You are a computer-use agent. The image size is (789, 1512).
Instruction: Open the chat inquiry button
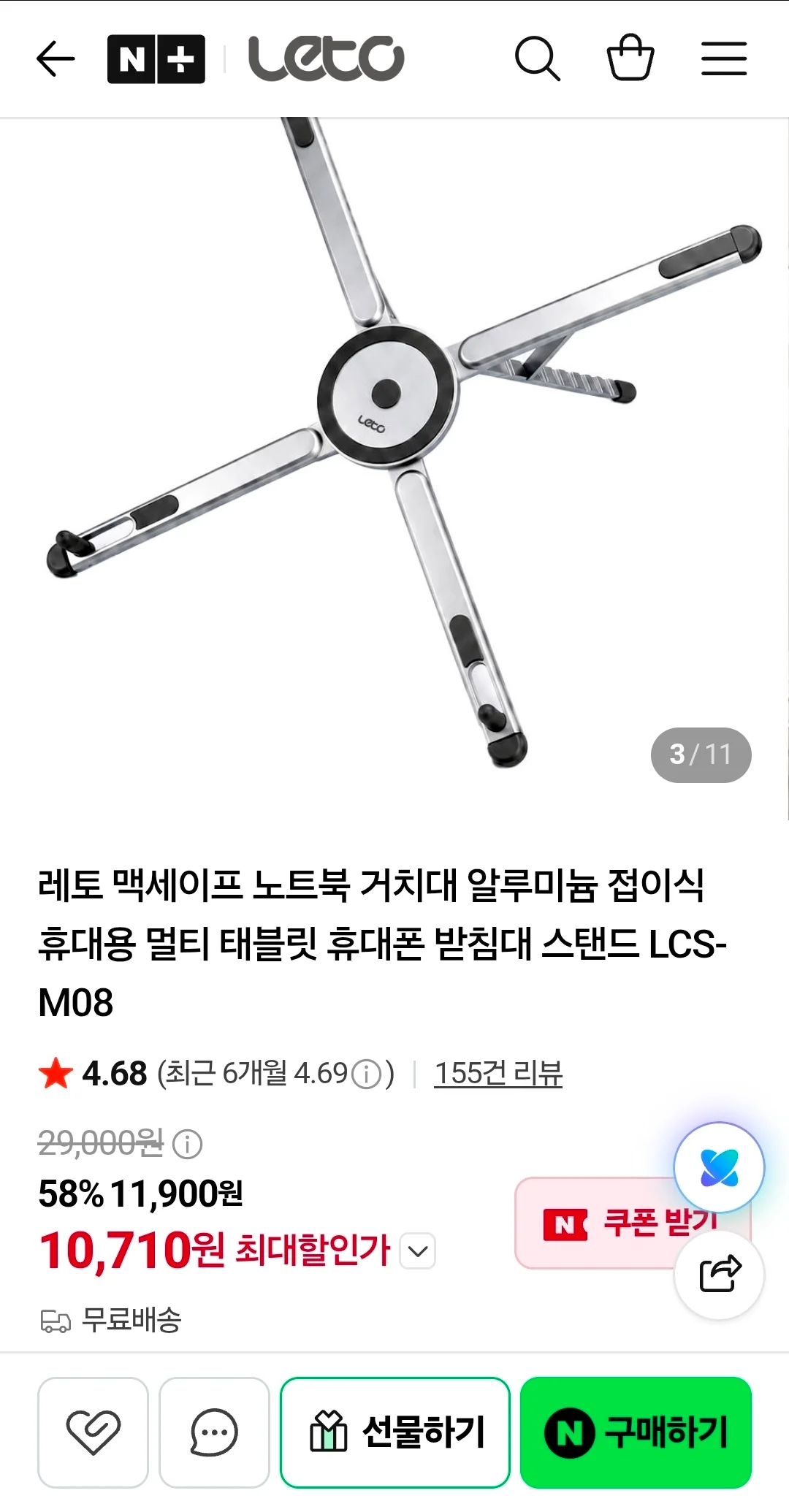point(214,1432)
